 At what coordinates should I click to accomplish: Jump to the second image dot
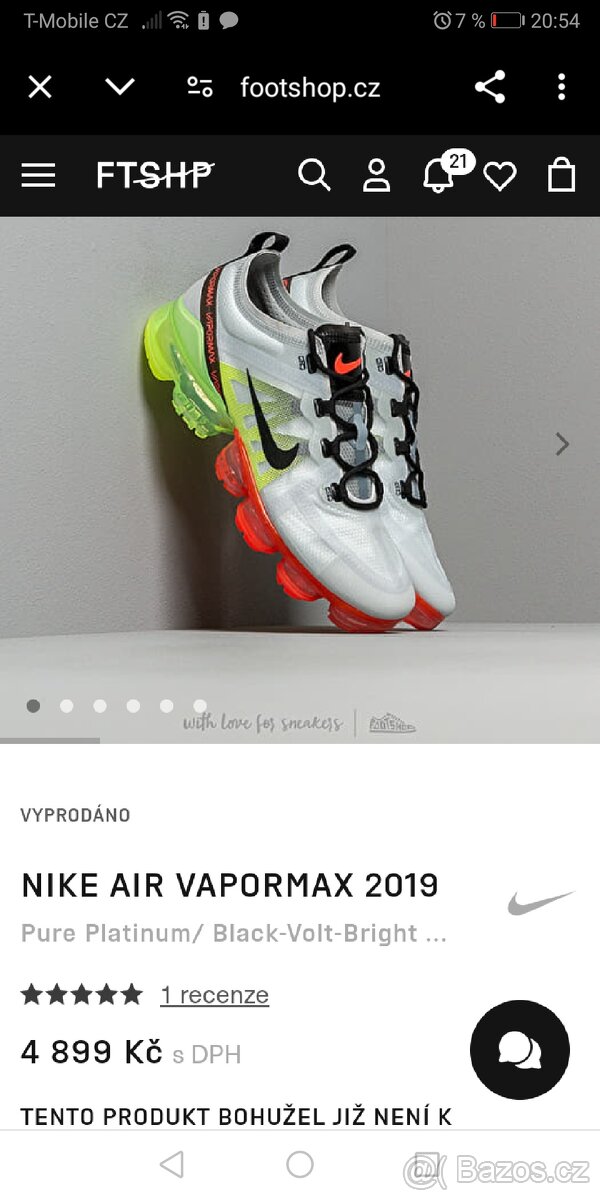tap(67, 706)
